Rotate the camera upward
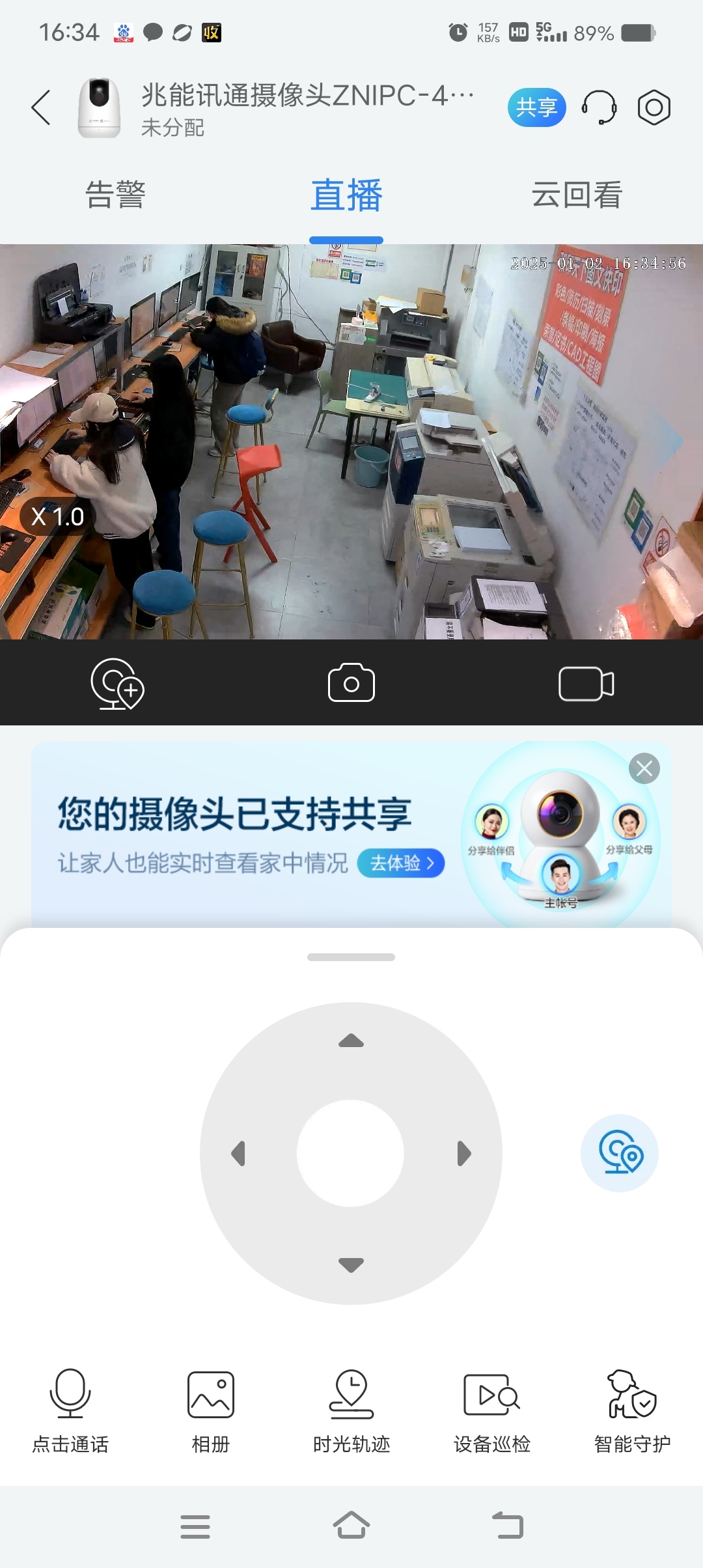This screenshot has width=703, height=1568. [x=351, y=1041]
